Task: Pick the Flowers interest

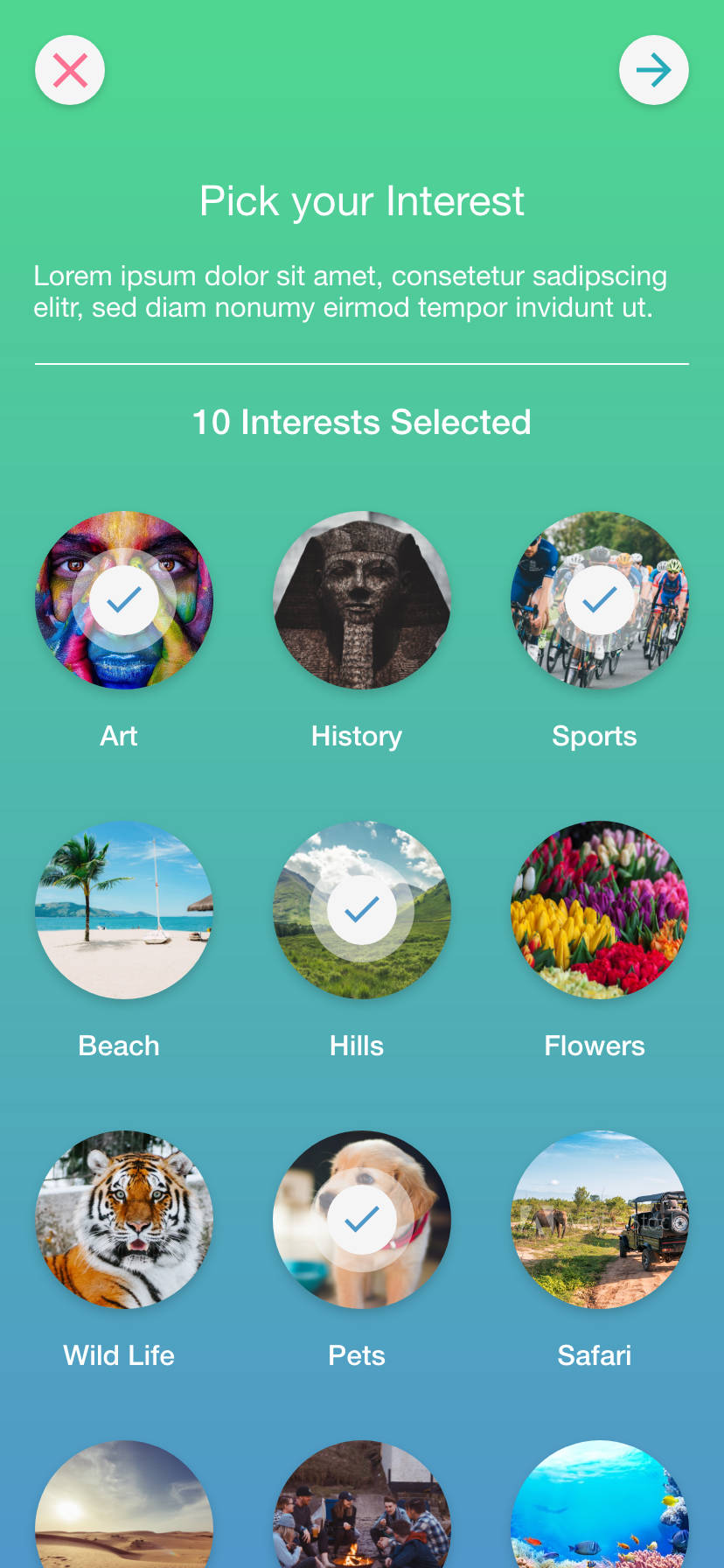Action: coord(600,910)
